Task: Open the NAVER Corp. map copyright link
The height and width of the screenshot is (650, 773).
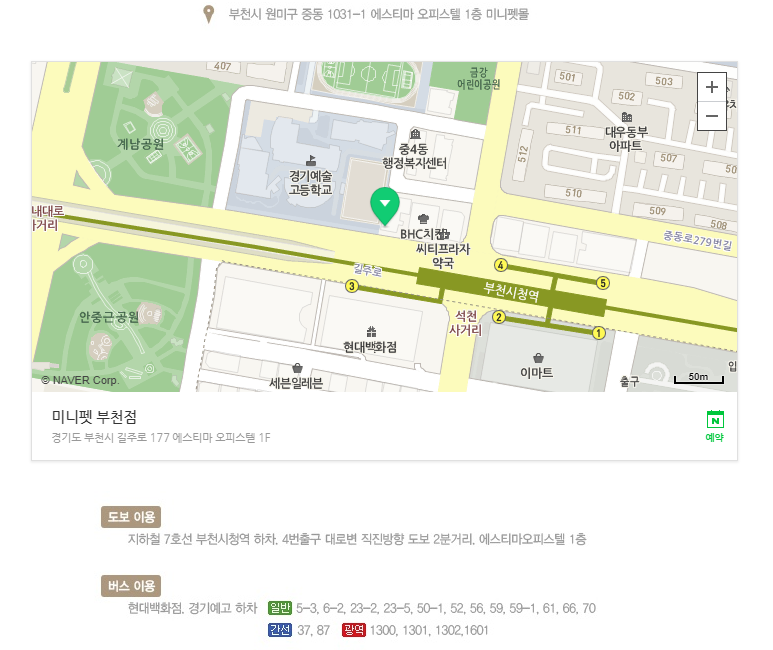Action: click(80, 380)
